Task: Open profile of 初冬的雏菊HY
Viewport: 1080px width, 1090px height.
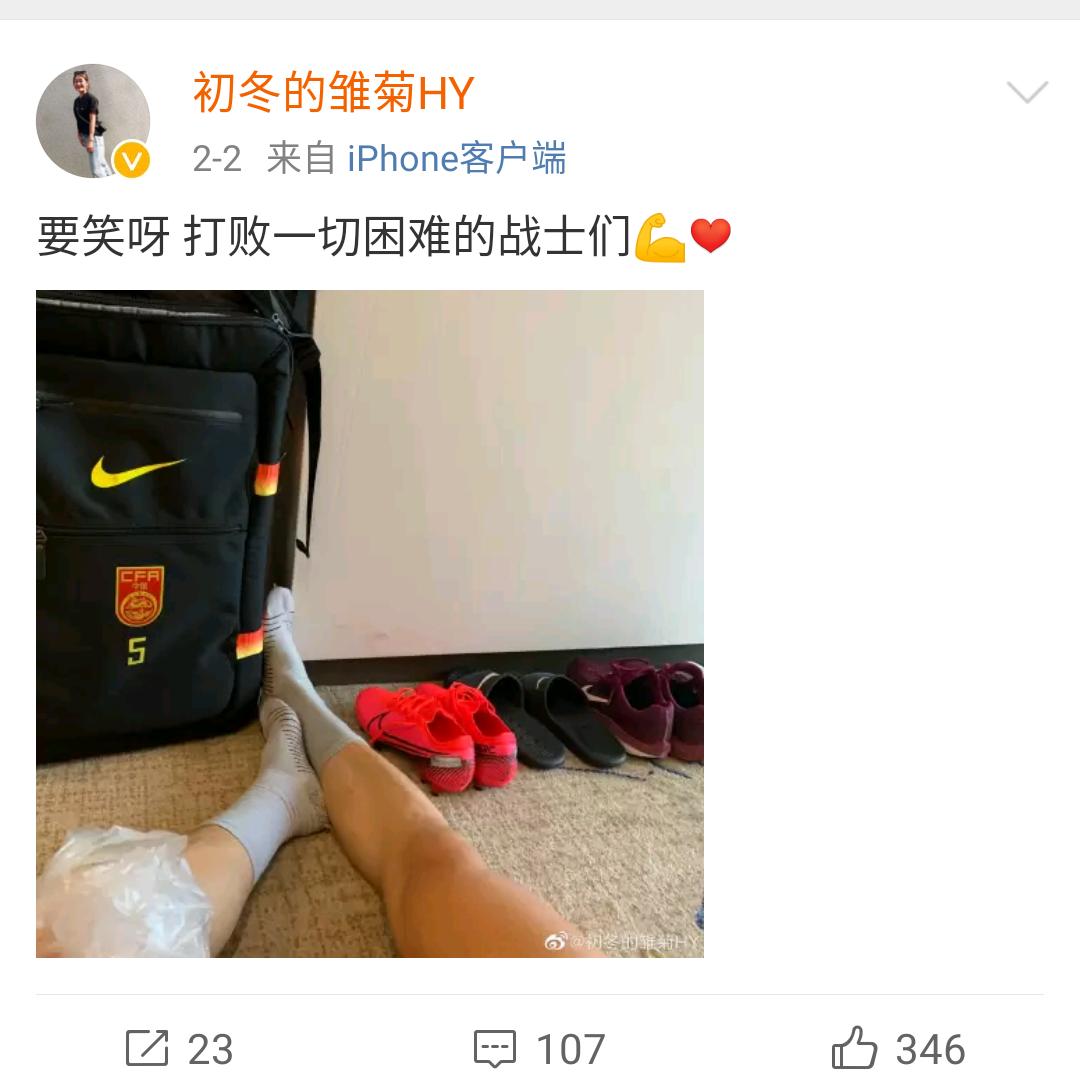Action: tap(332, 95)
